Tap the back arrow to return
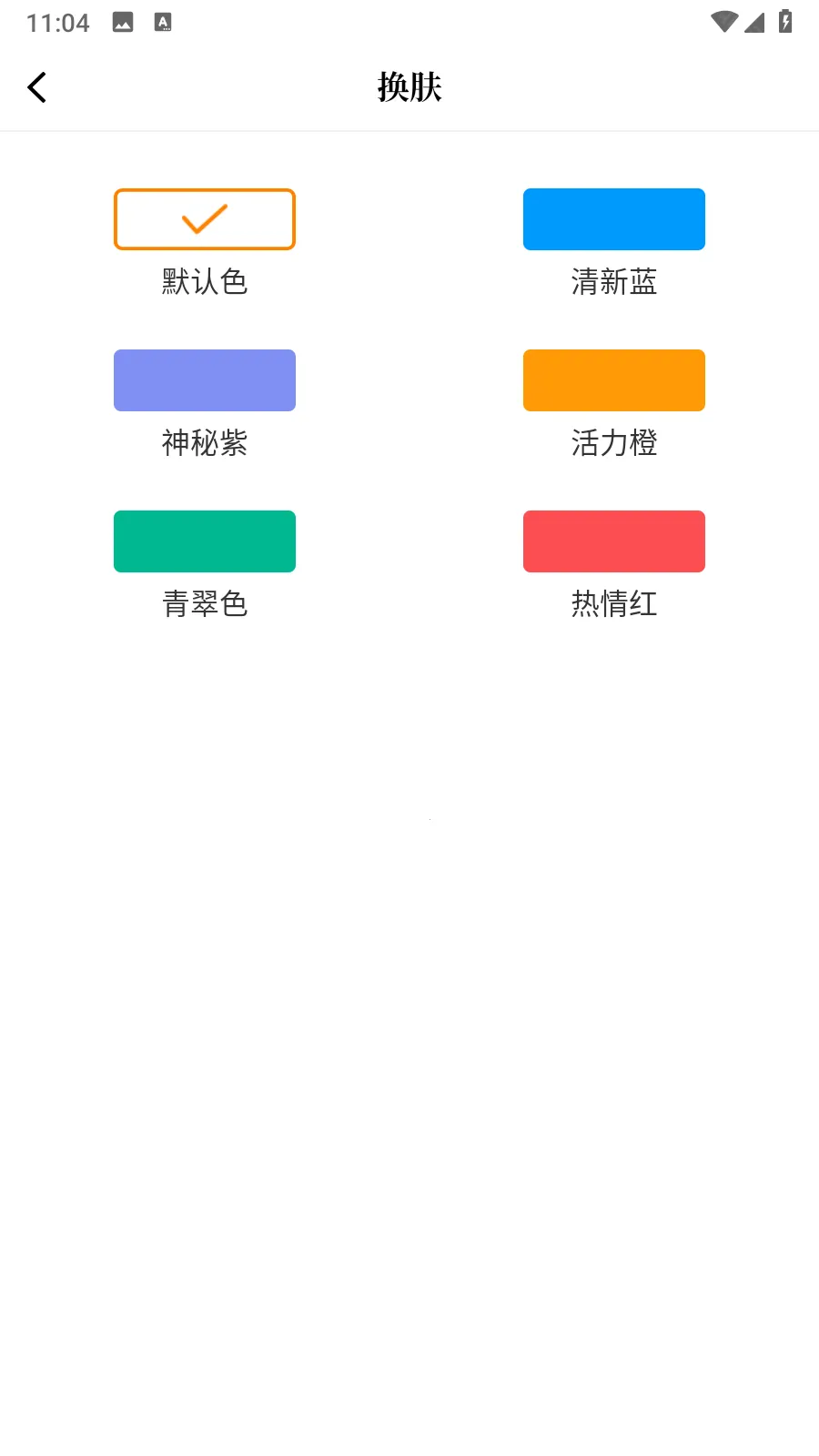 coord(37,86)
